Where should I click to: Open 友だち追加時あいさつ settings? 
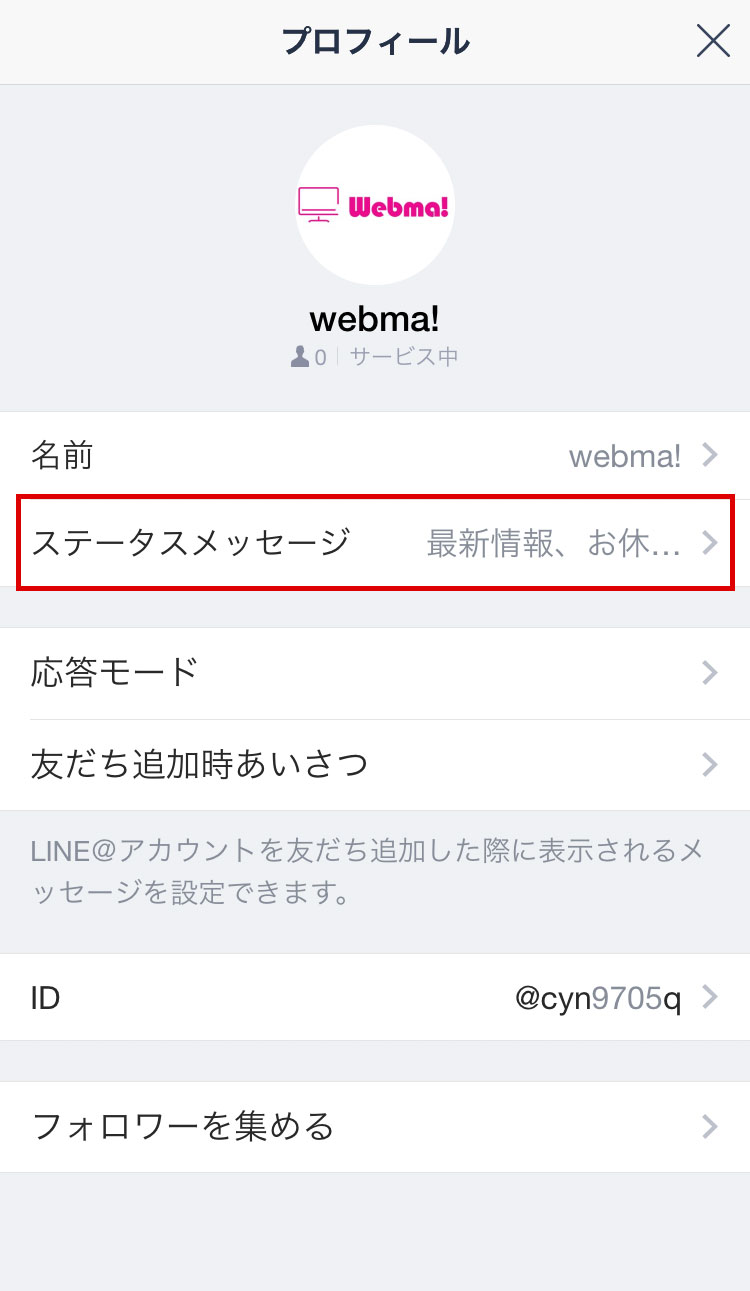[x=375, y=765]
